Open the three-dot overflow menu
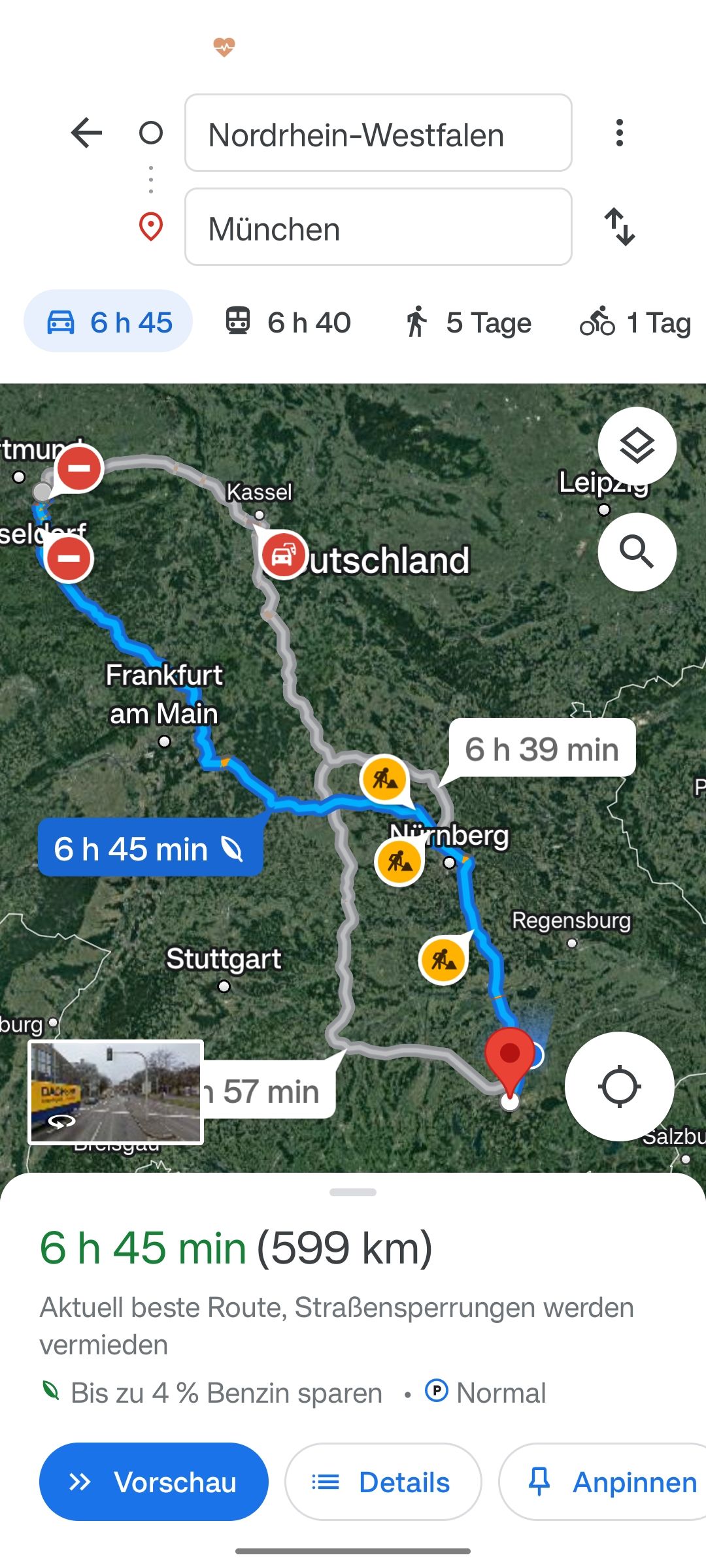 click(x=619, y=133)
